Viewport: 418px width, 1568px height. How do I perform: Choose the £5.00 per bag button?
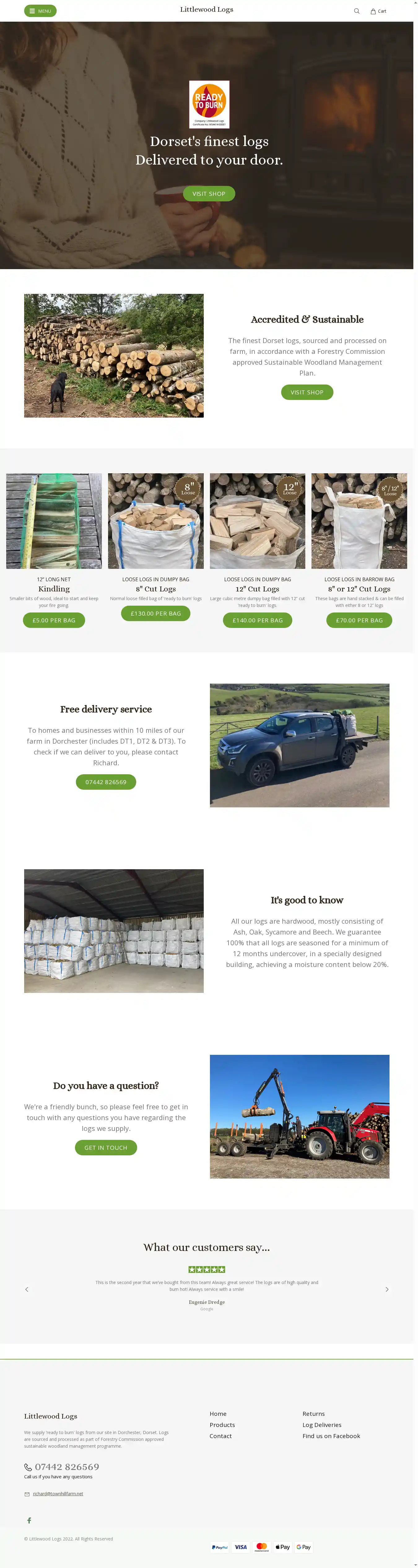pyautogui.click(x=54, y=620)
